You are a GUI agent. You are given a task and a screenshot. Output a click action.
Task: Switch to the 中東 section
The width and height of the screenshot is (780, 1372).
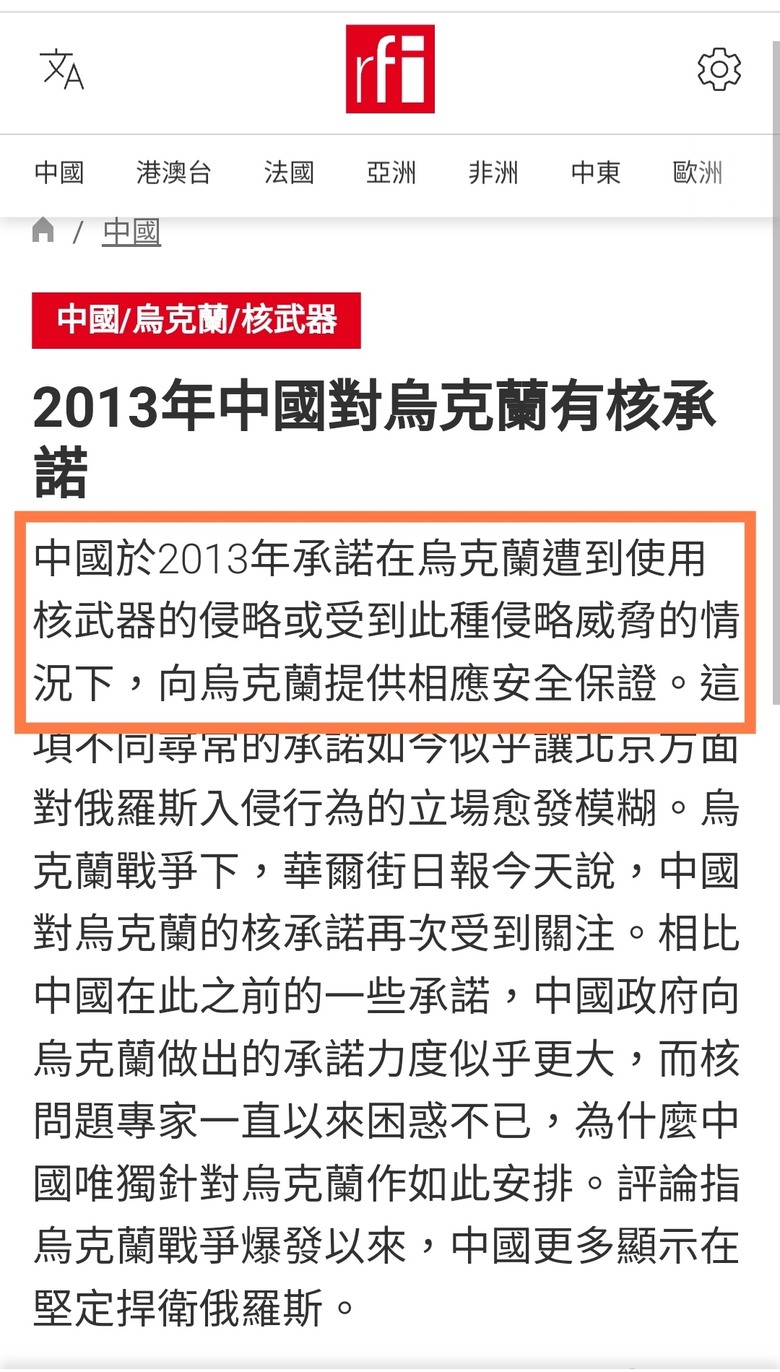[596, 173]
